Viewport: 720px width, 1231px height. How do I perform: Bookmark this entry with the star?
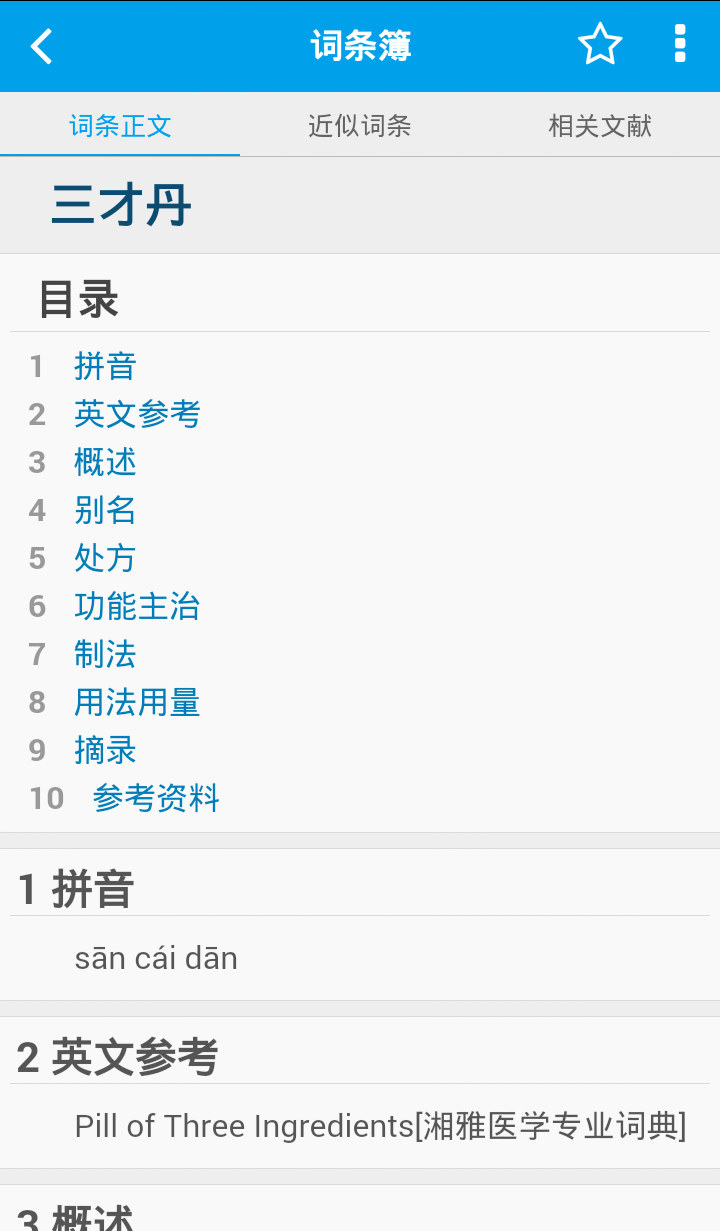point(600,46)
